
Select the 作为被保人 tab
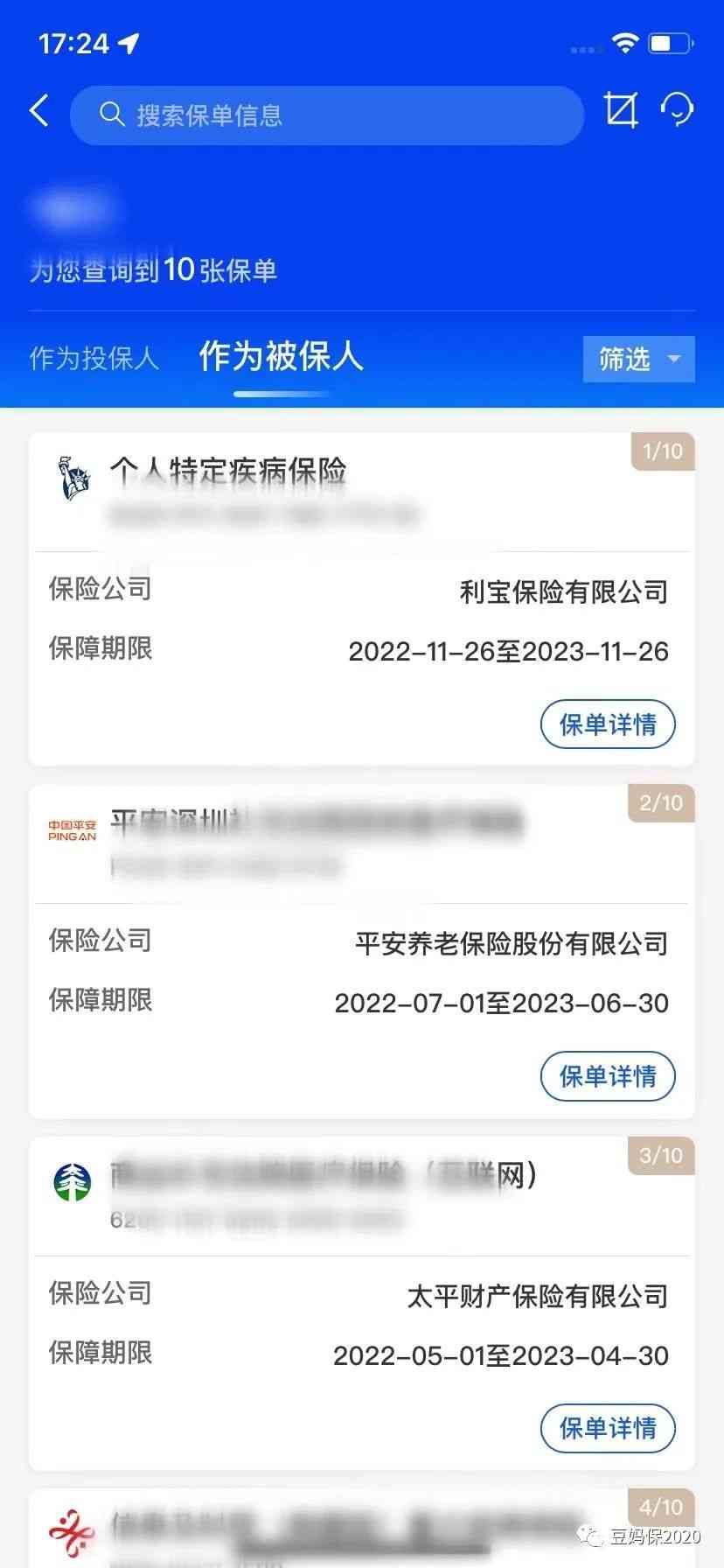point(281,356)
